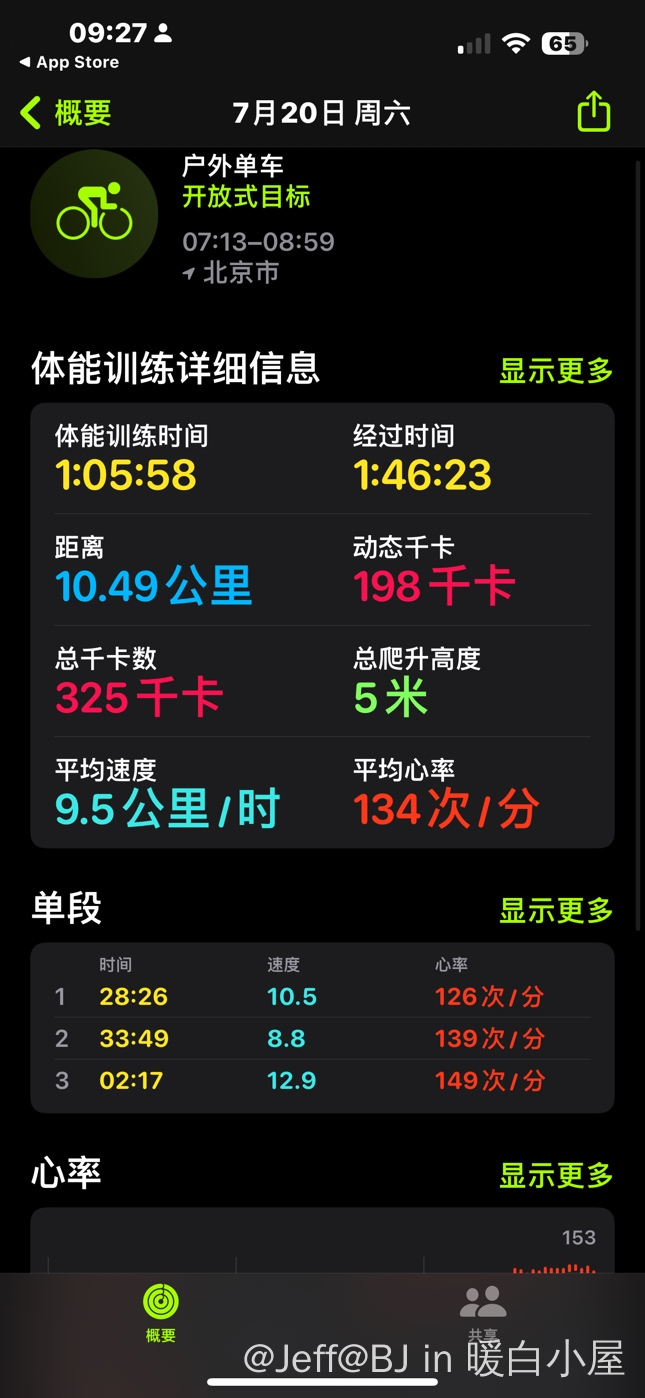Switch to the 共享 tab

coord(483,1312)
